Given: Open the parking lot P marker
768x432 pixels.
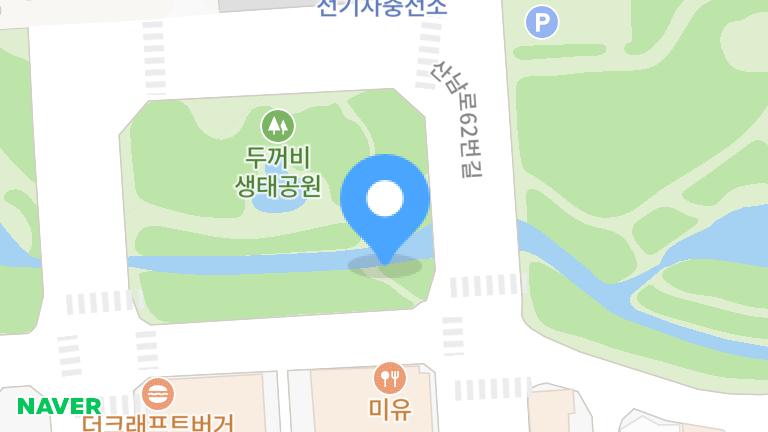Looking at the screenshot, I should click(x=542, y=21).
